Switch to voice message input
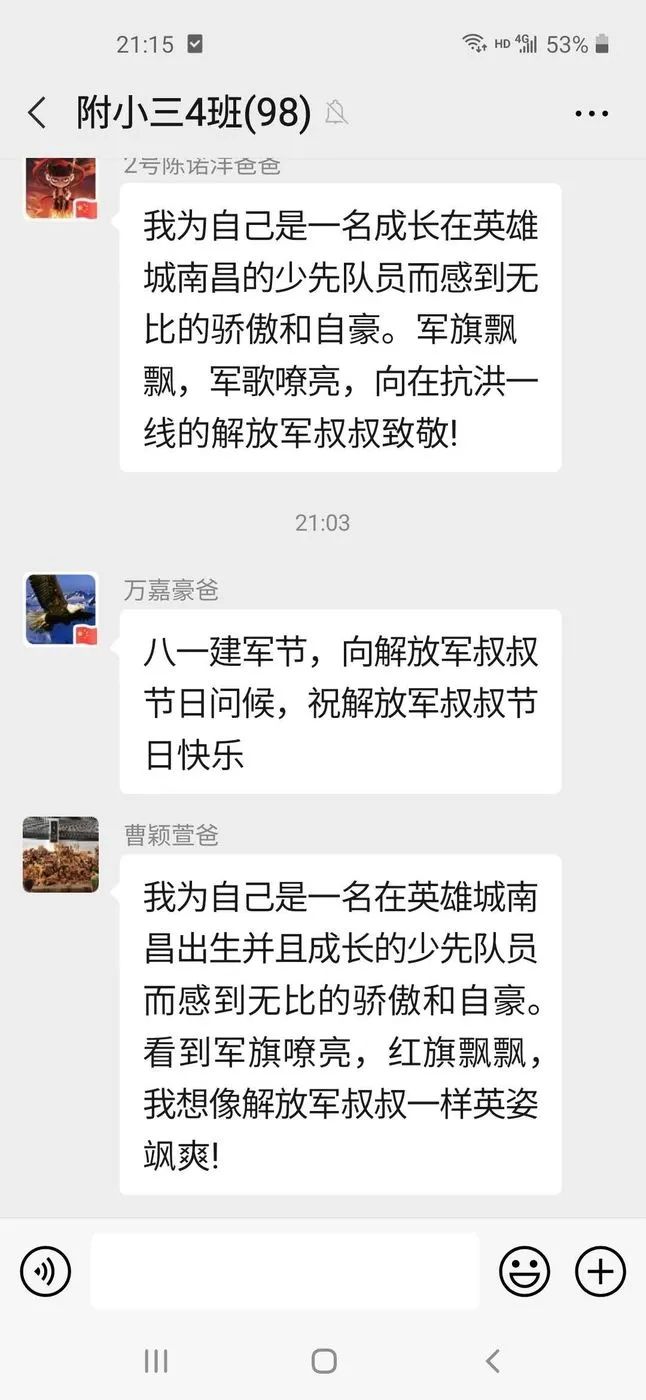The width and height of the screenshot is (646, 1400). [x=45, y=1271]
